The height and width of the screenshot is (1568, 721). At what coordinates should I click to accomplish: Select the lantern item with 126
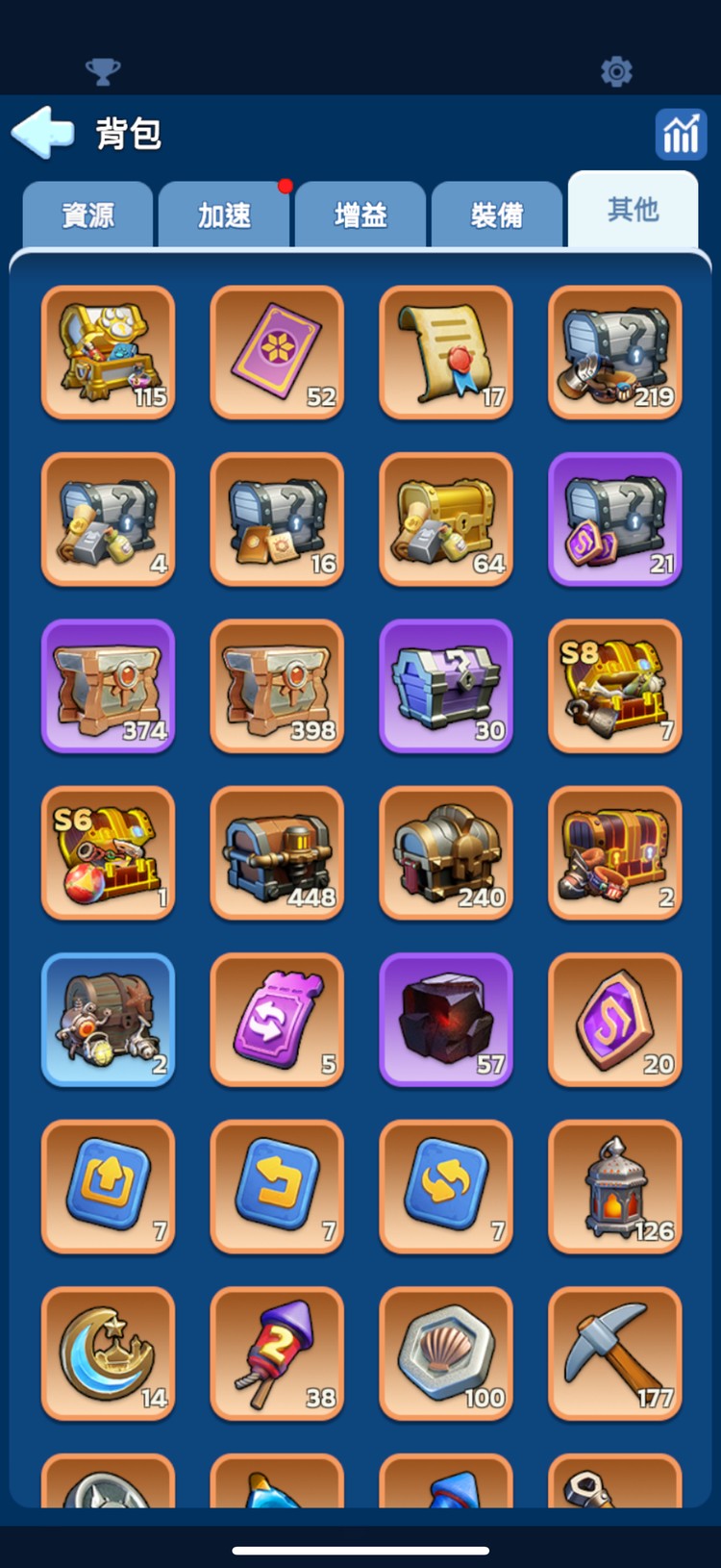coord(615,1187)
